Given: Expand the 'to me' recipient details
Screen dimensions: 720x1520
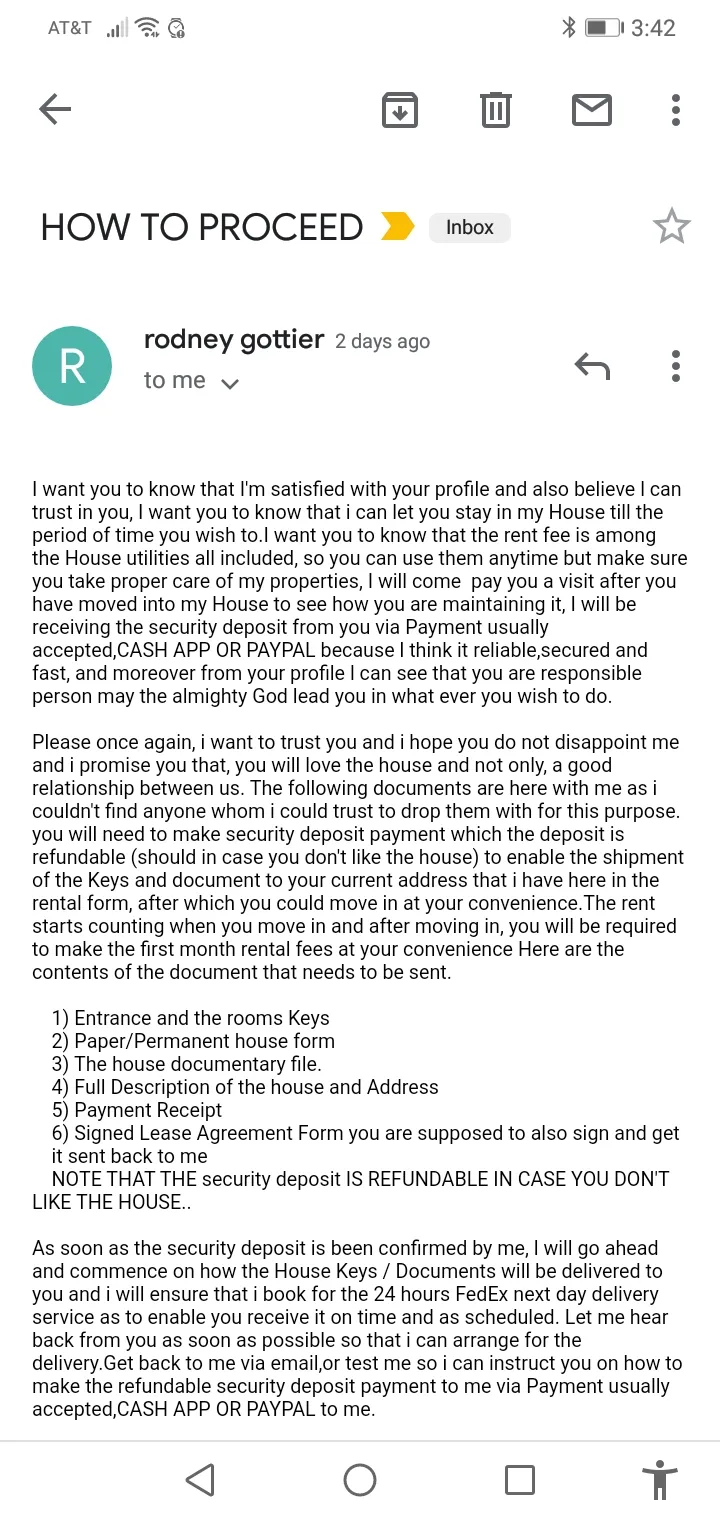Looking at the screenshot, I should coord(191,381).
